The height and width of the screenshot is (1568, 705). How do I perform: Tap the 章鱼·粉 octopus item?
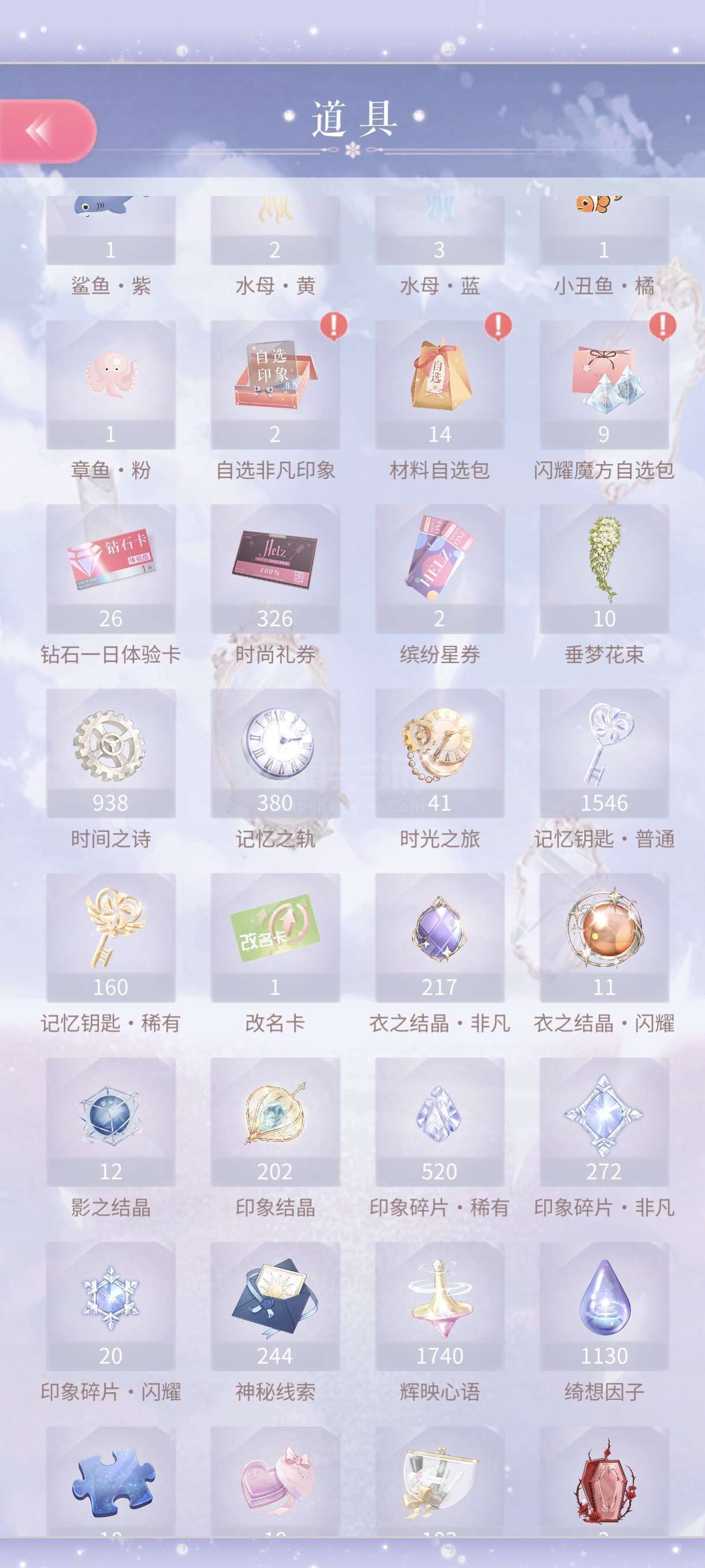[x=111, y=383]
